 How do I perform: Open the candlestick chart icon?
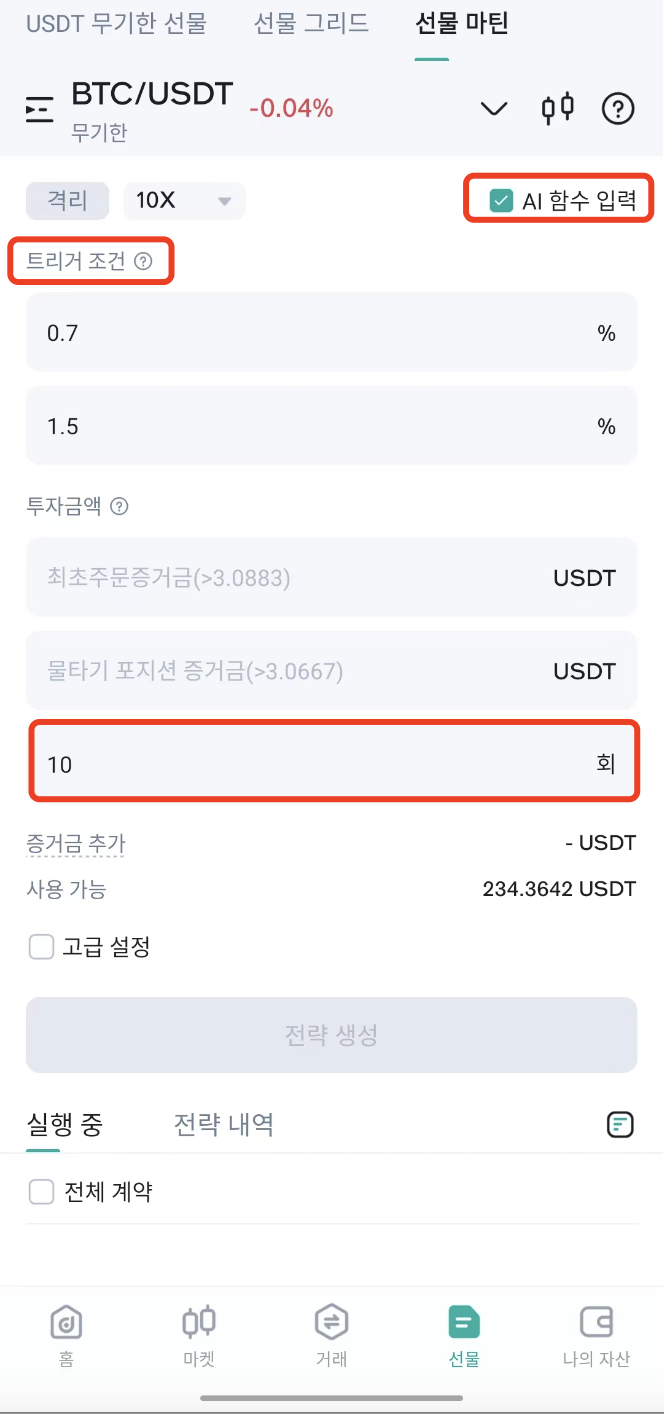(558, 108)
